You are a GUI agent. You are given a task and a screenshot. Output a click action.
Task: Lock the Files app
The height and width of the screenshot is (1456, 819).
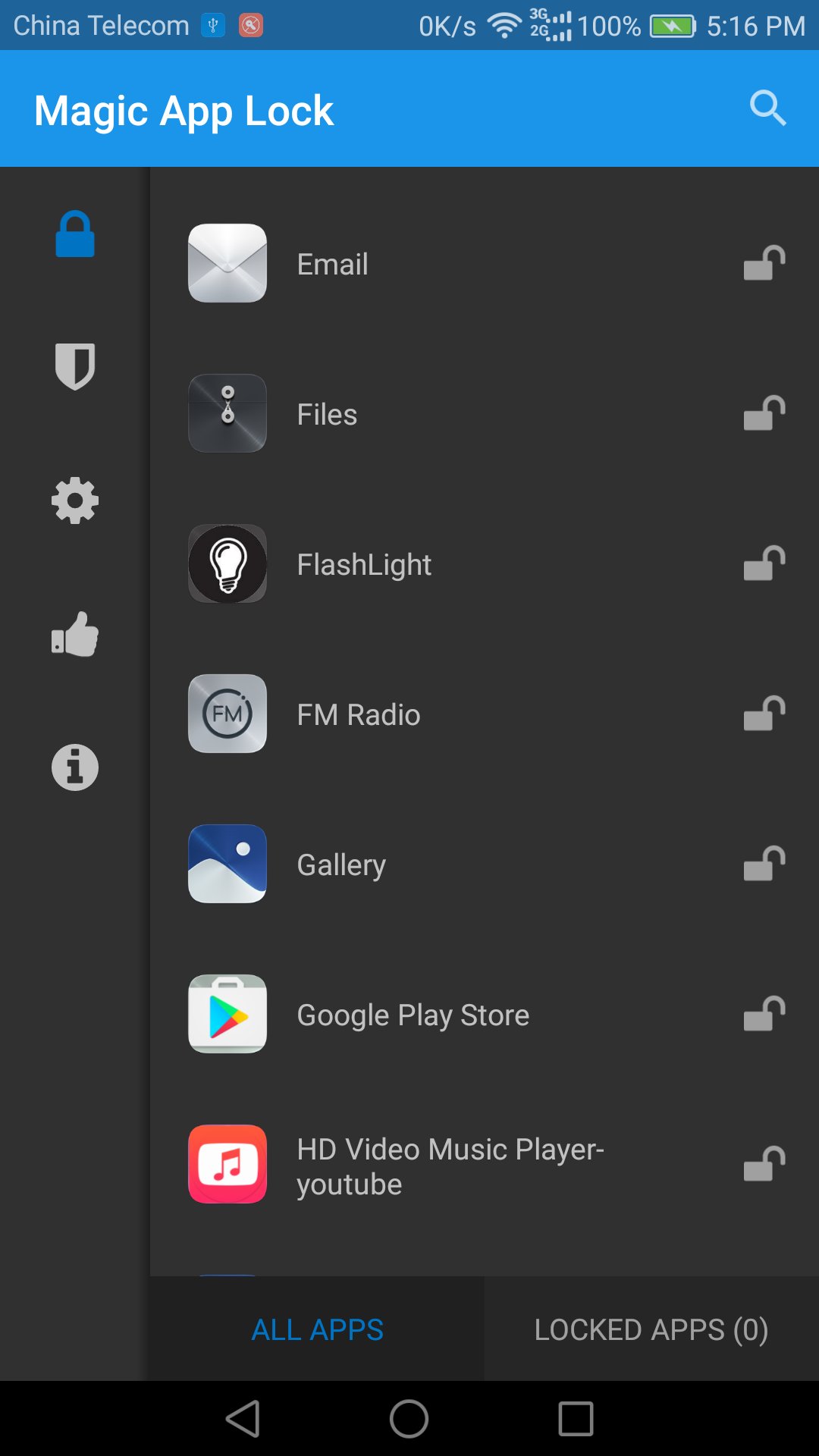(x=764, y=413)
